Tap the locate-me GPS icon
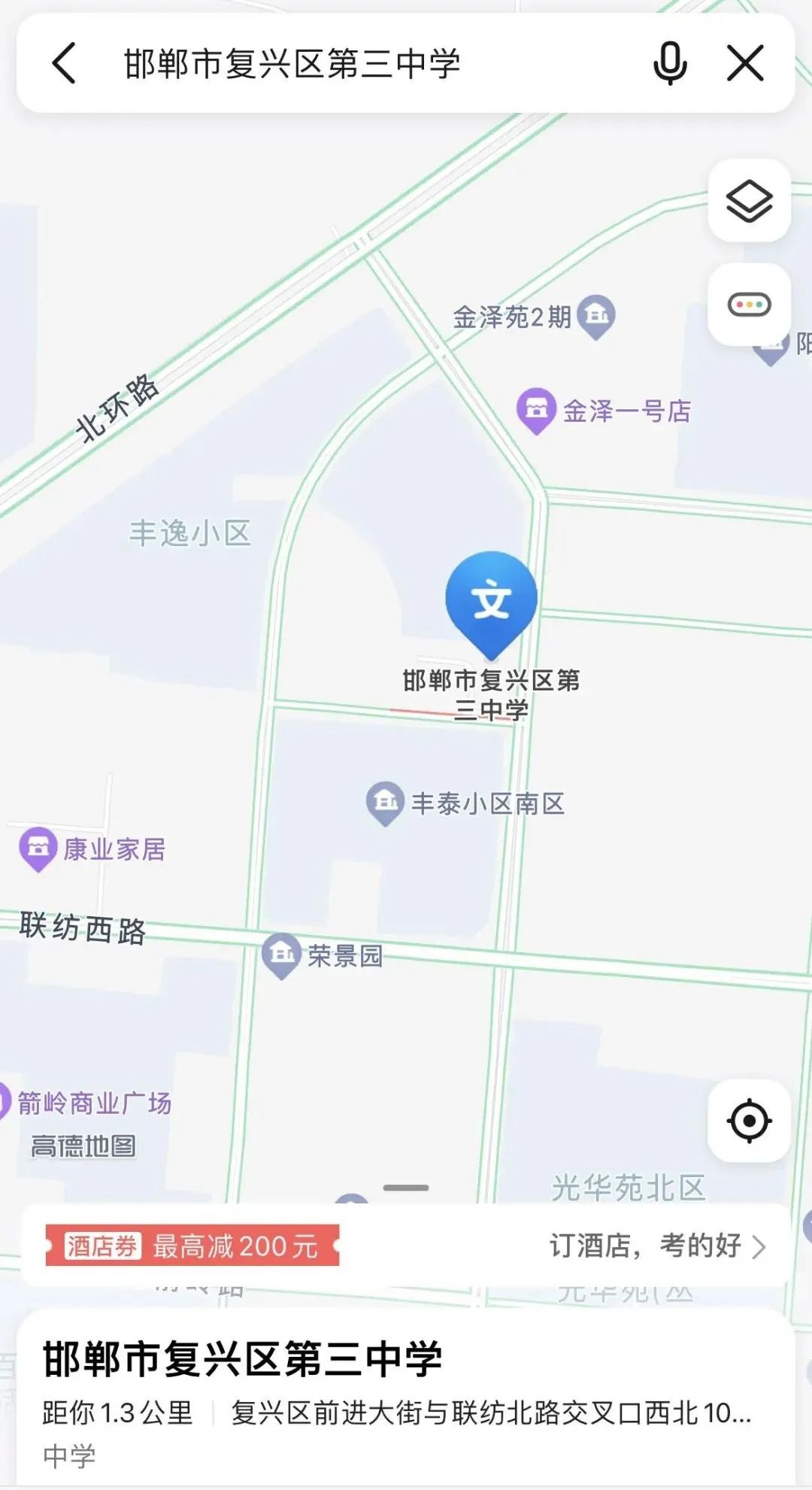The width and height of the screenshot is (812, 1490). (749, 1120)
